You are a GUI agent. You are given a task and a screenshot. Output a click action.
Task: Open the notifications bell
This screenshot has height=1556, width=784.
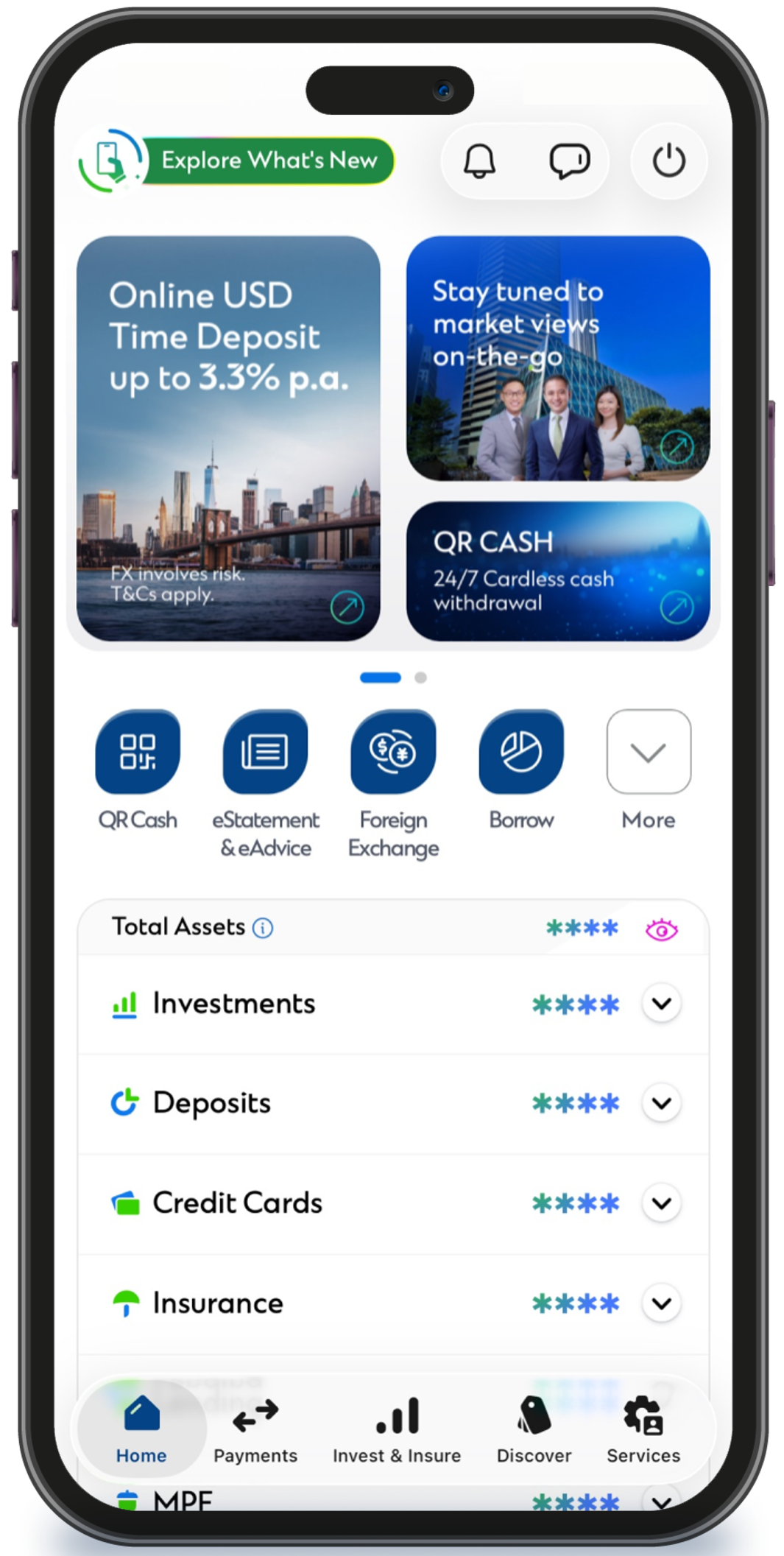pyautogui.click(x=479, y=161)
